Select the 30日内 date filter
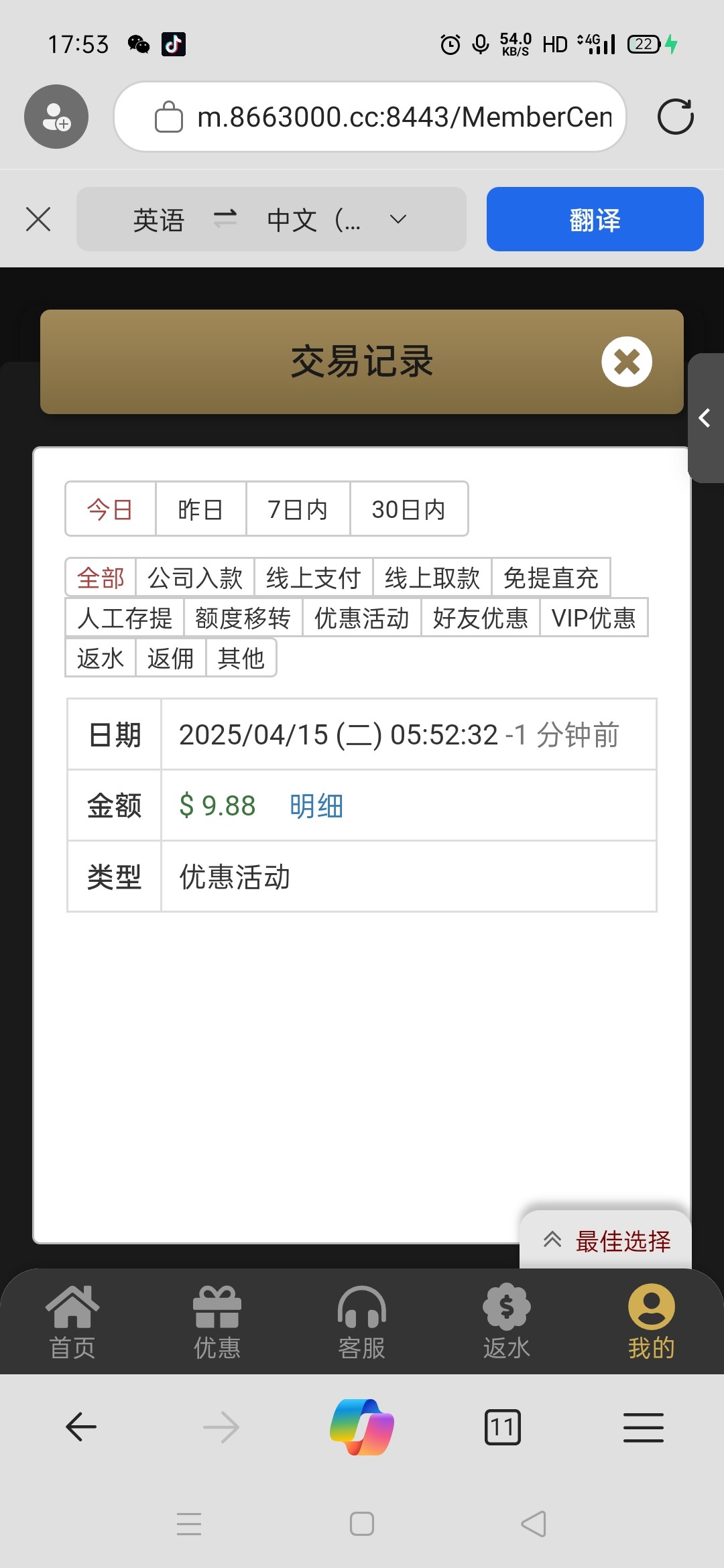Image resolution: width=724 pixels, height=1568 pixels. click(x=409, y=509)
